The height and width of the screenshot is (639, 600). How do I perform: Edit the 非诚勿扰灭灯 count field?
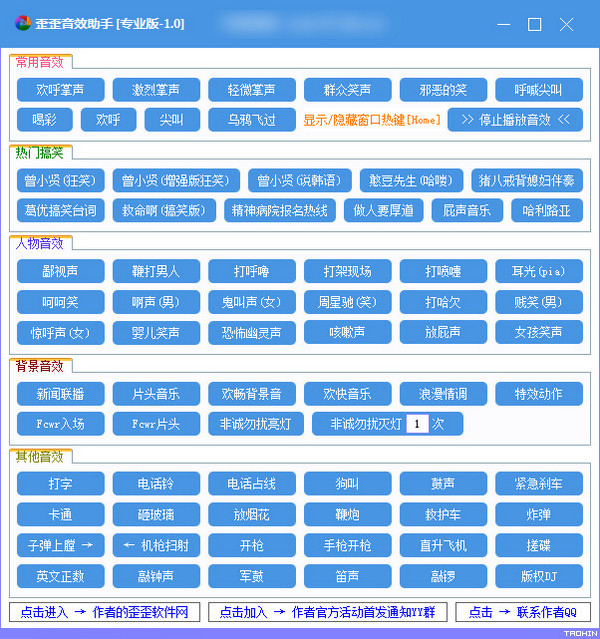tap(417, 424)
